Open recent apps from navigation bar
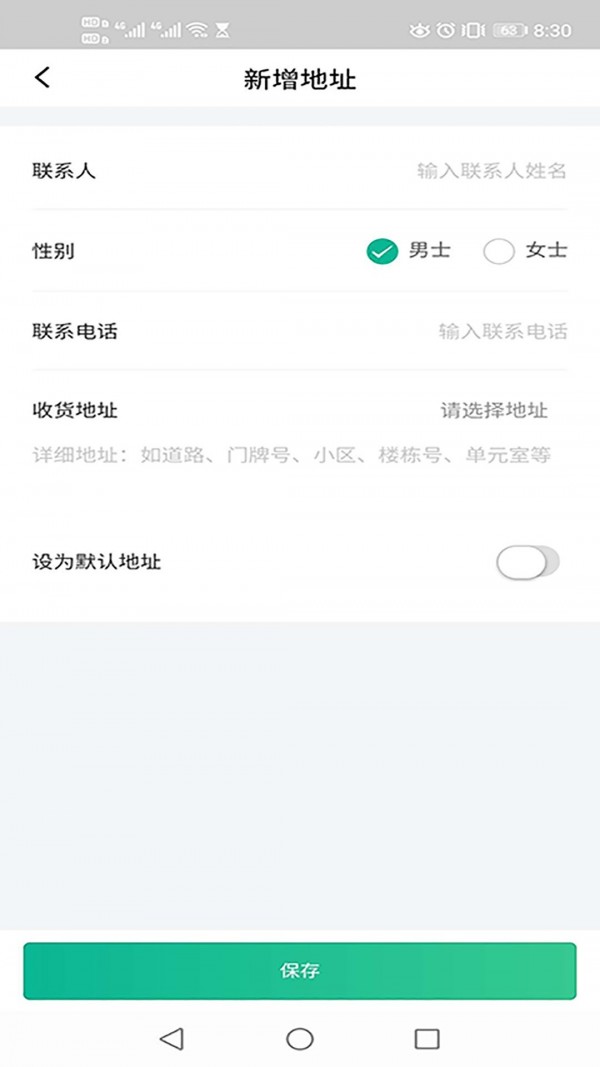The height and width of the screenshot is (1067, 600). coord(427,1039)
